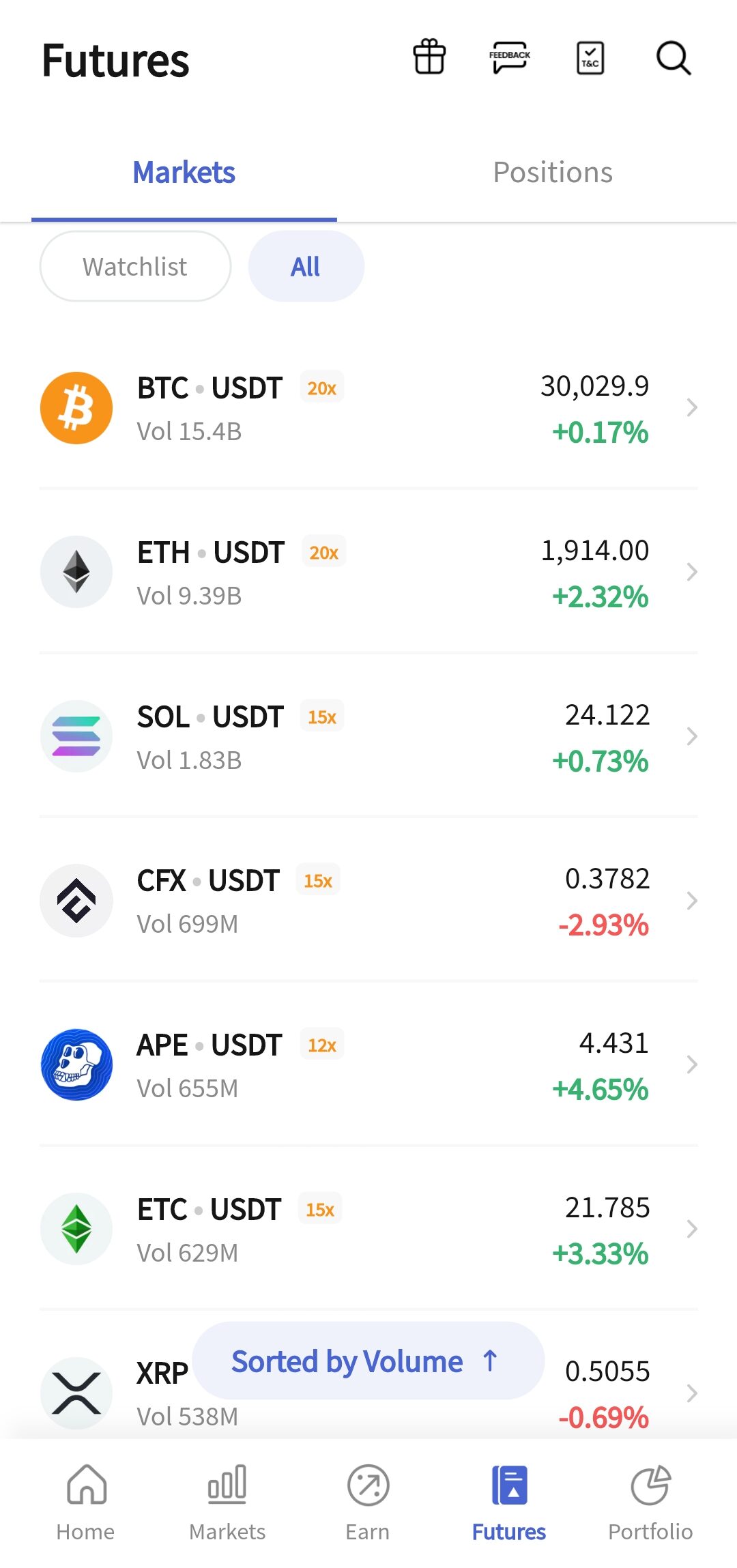Viewport: 737px width, 1568px height.
Task: View the T&C document icon
Action: [x=590, y=57]
